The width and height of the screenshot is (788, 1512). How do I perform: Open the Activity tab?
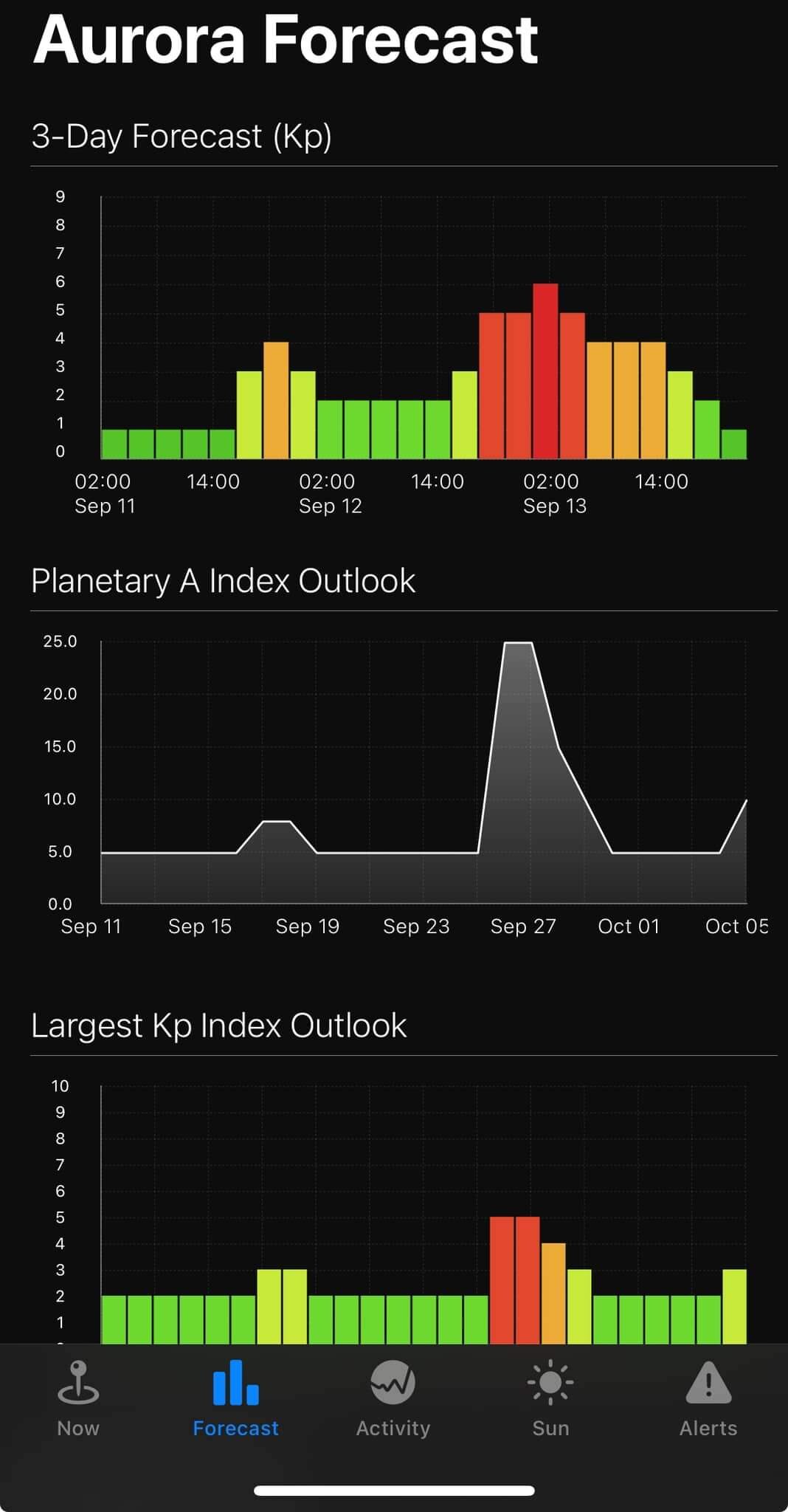point(393,1398)
